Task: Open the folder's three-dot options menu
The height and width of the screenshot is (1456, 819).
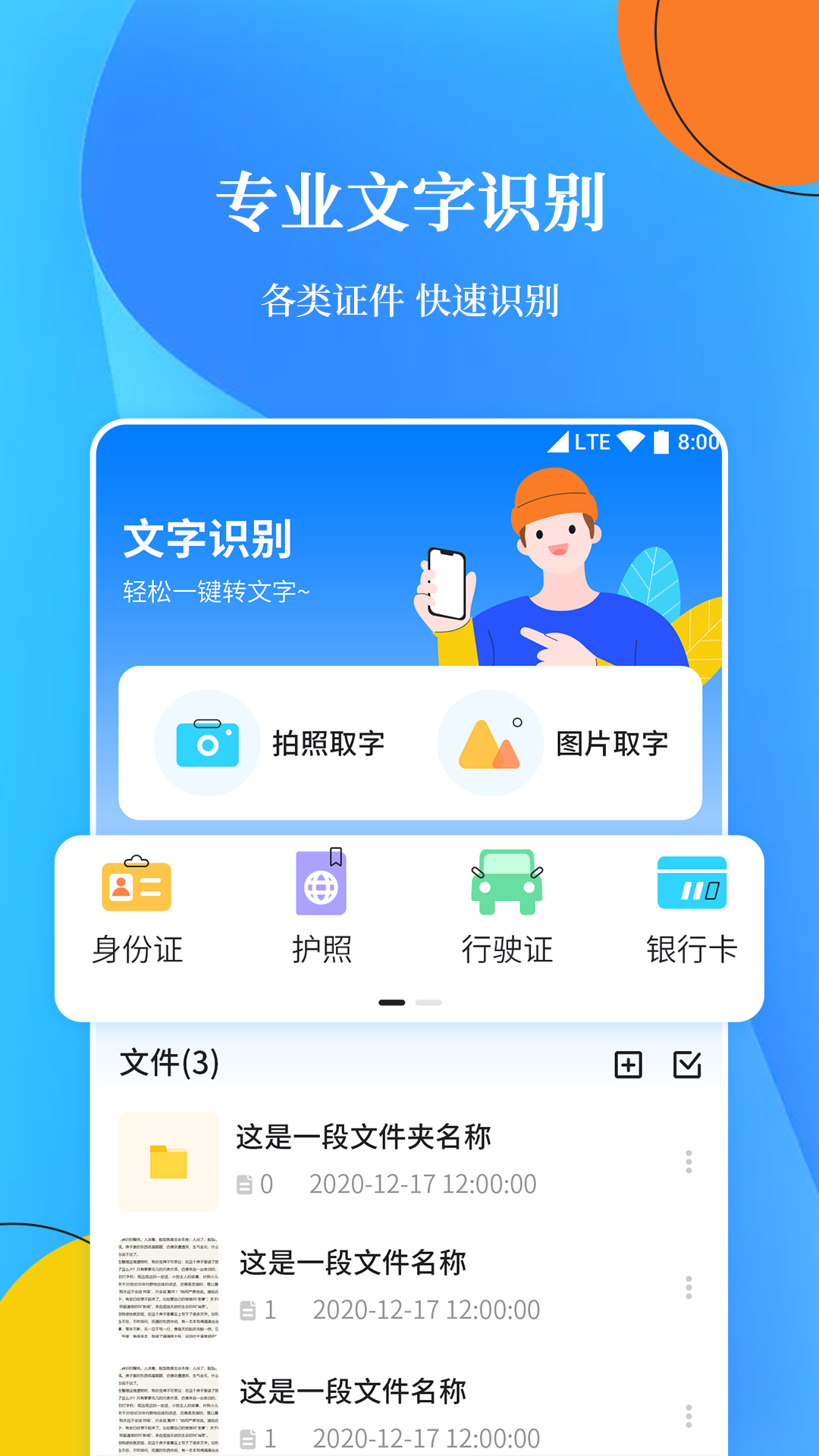Action: pos(689,1160)
